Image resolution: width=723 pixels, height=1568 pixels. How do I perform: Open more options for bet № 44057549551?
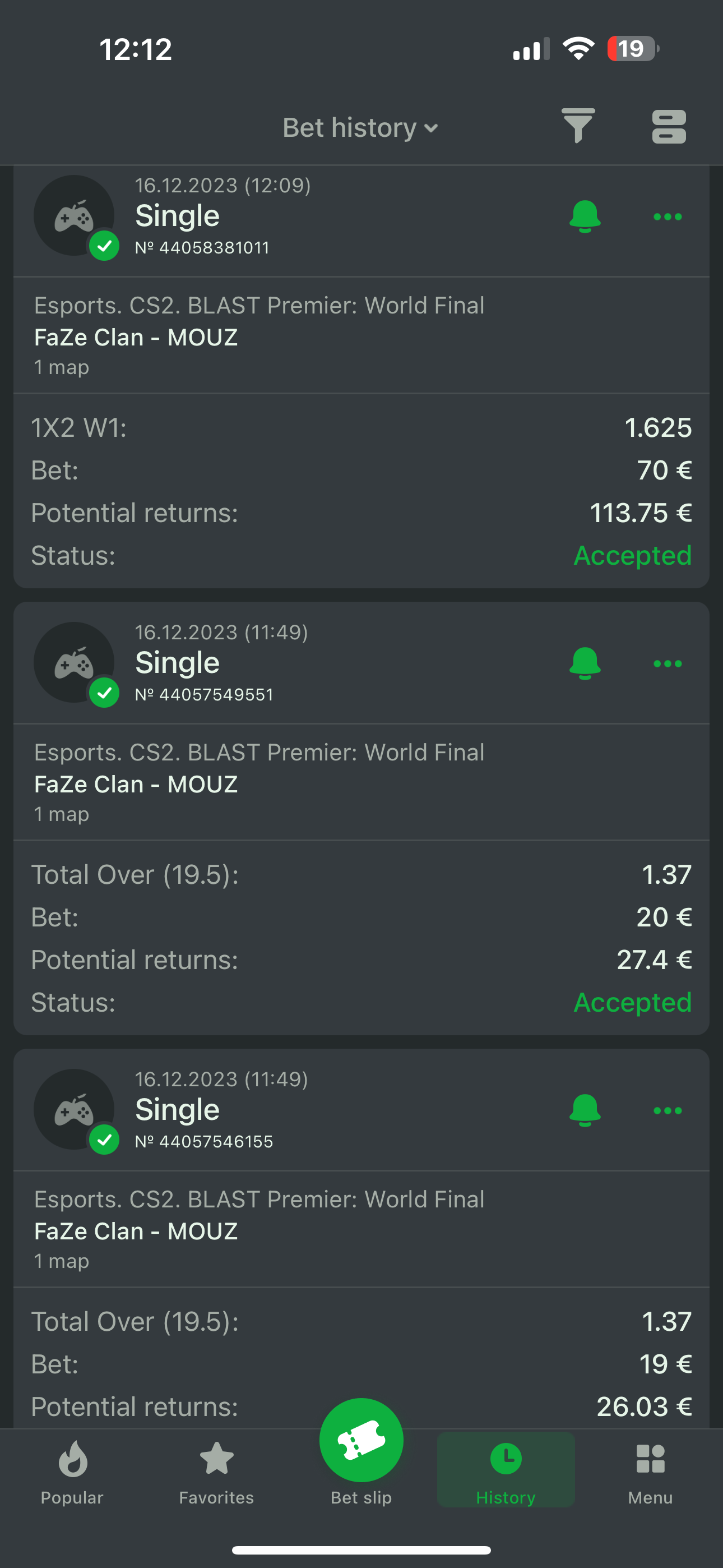click(667, 663)
